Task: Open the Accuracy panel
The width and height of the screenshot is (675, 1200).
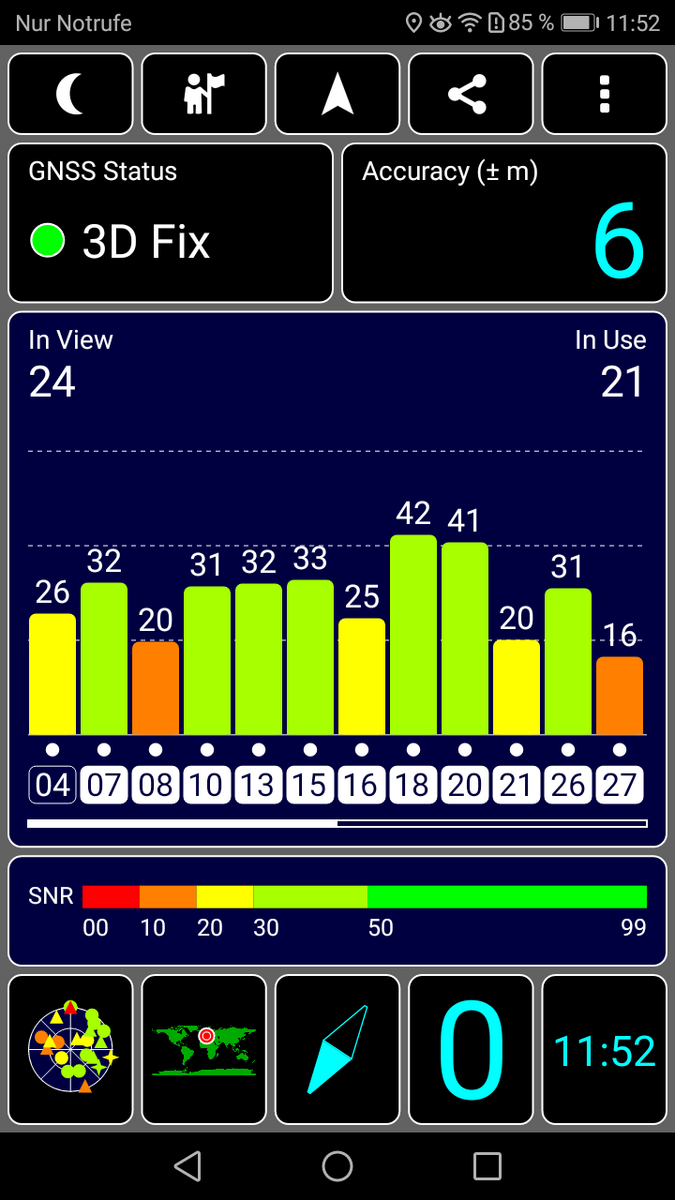Action: click(504, 223)
